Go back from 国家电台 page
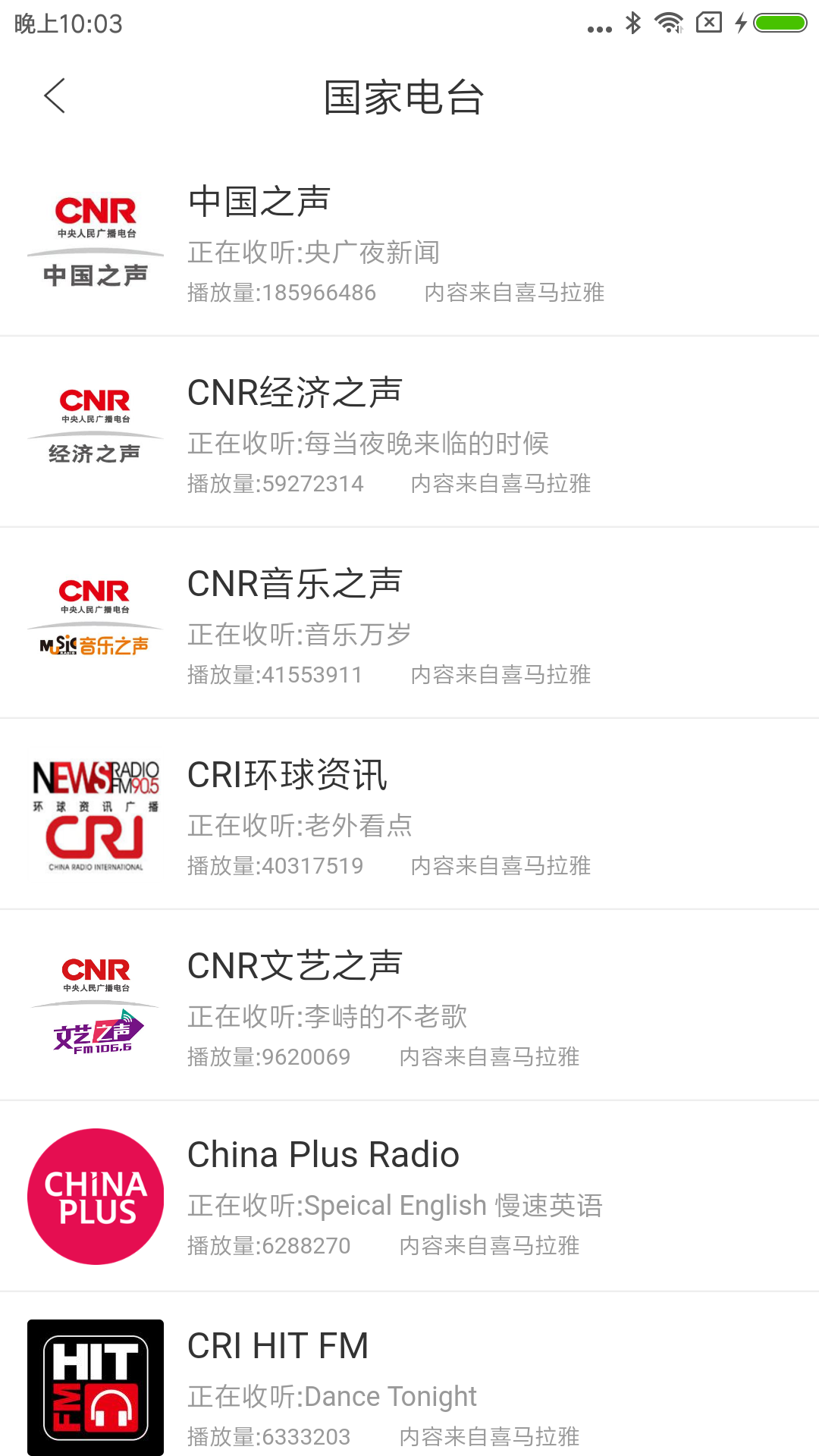This screenshot has height=1456, width=819. pyautogui.click(x=55, y=96)
